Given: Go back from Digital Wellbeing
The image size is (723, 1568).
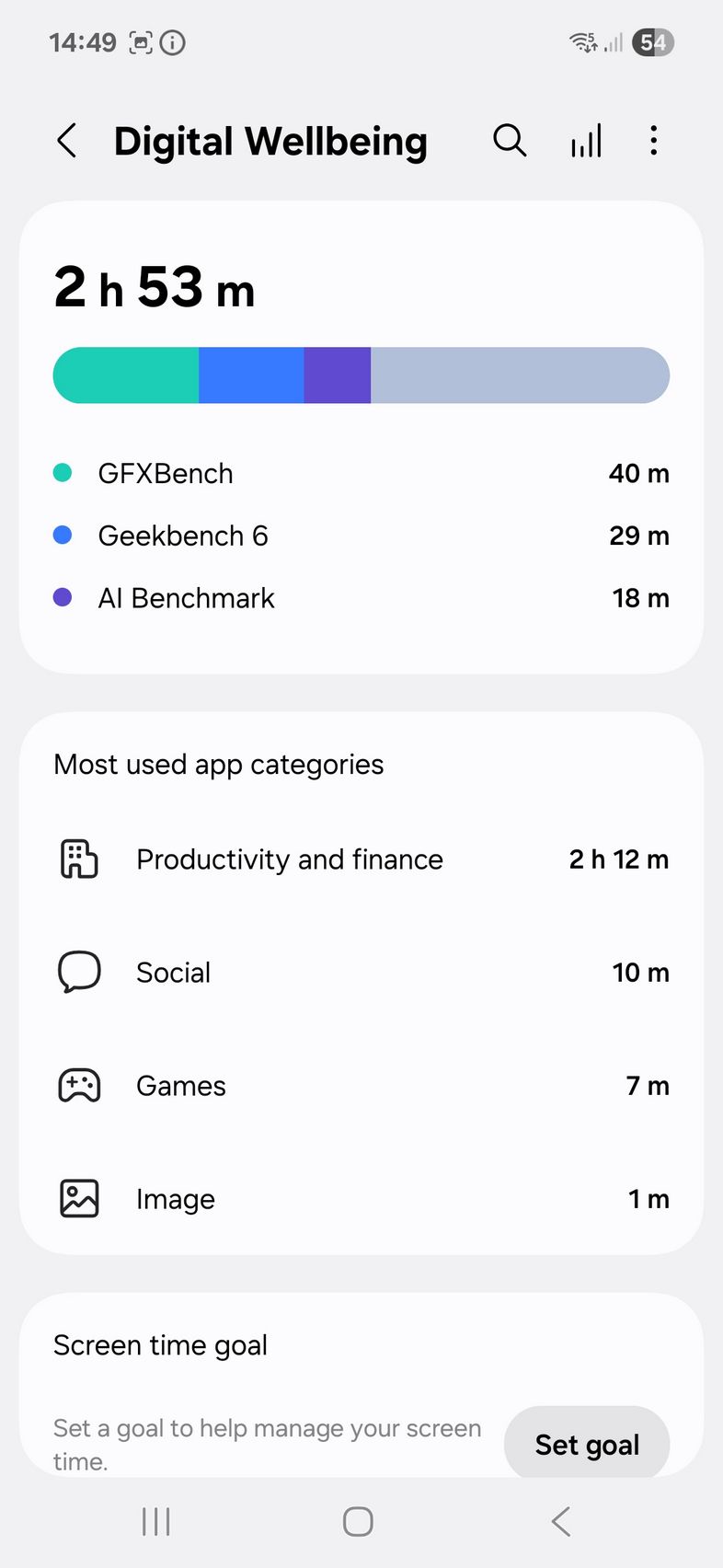Looking at the screenshot, I should (67, 141).
